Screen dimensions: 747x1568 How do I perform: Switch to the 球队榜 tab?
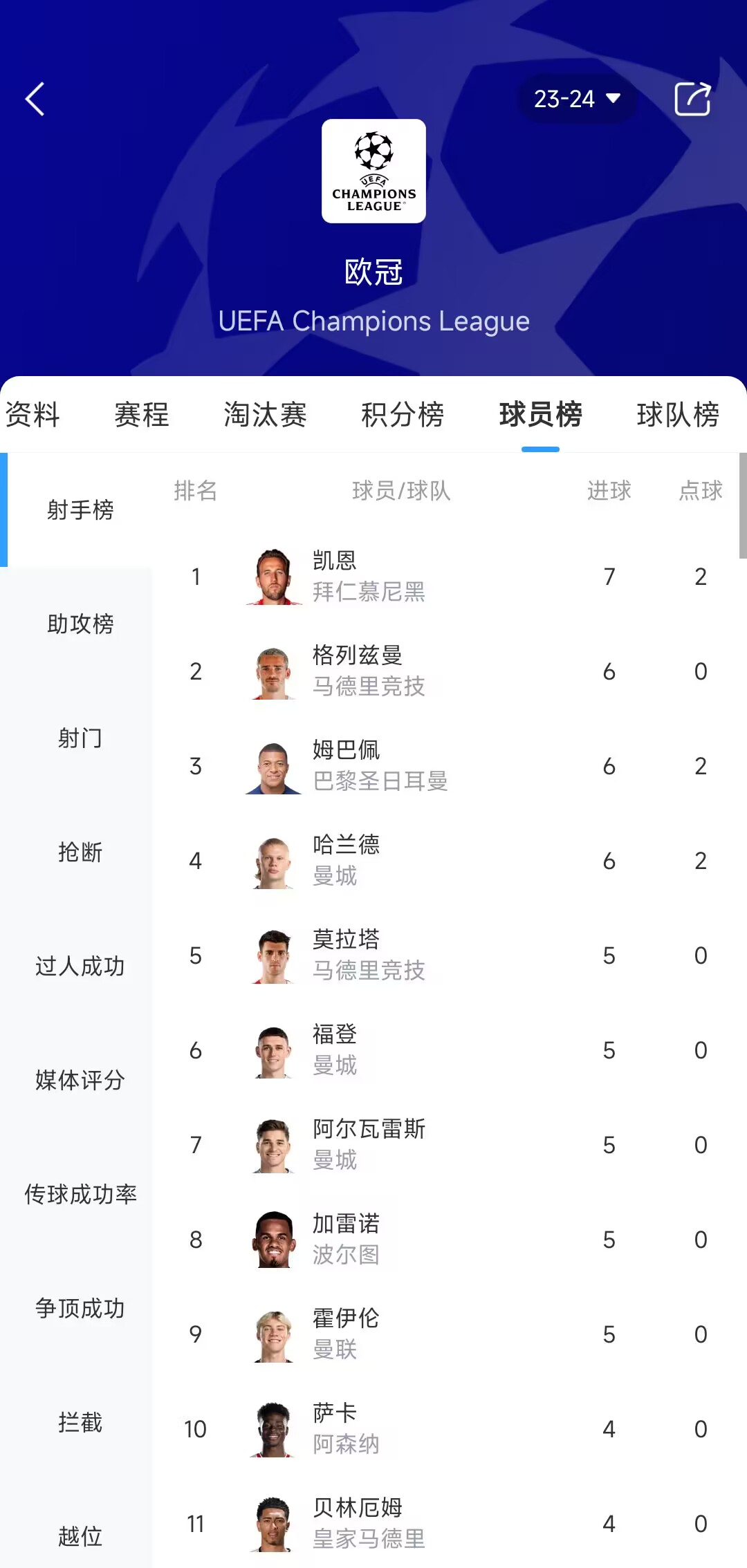(678, 415)
